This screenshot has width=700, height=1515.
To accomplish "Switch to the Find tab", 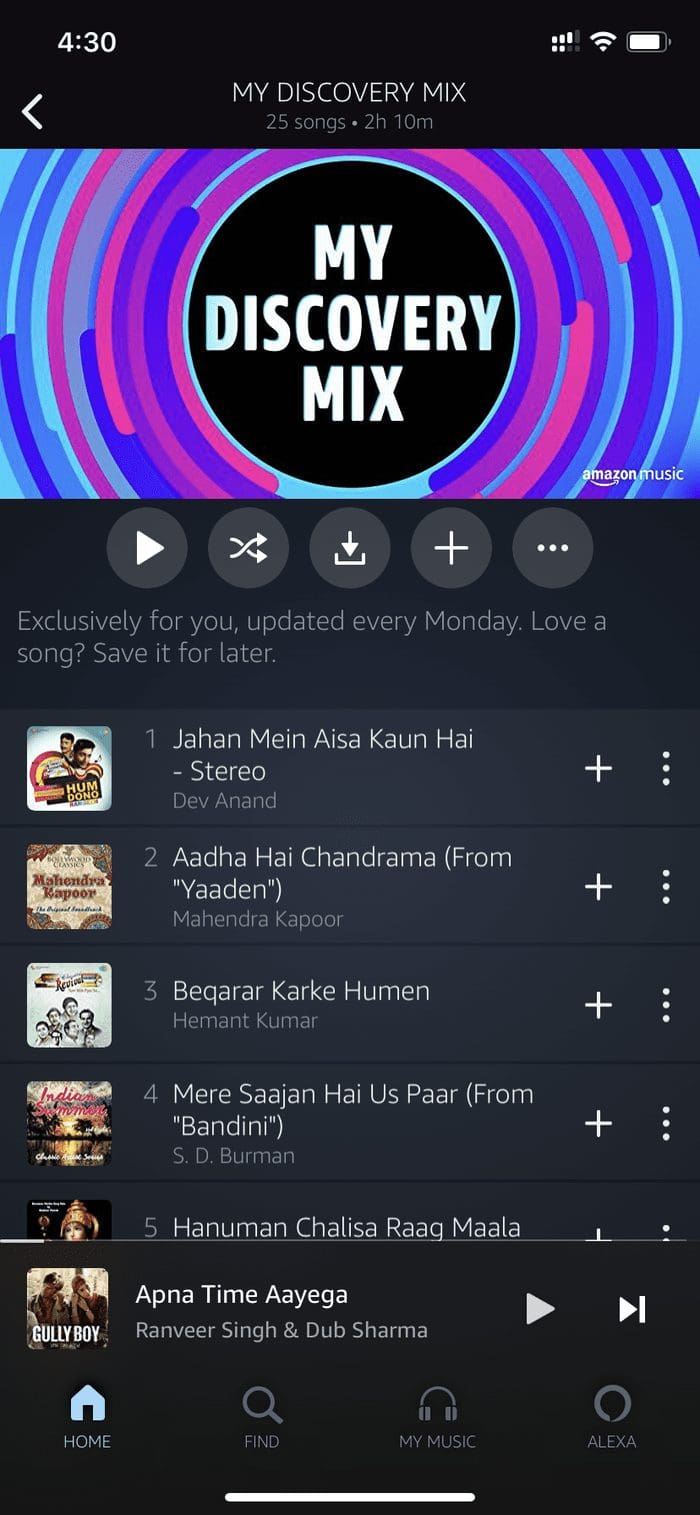I will click(262, 1418).
